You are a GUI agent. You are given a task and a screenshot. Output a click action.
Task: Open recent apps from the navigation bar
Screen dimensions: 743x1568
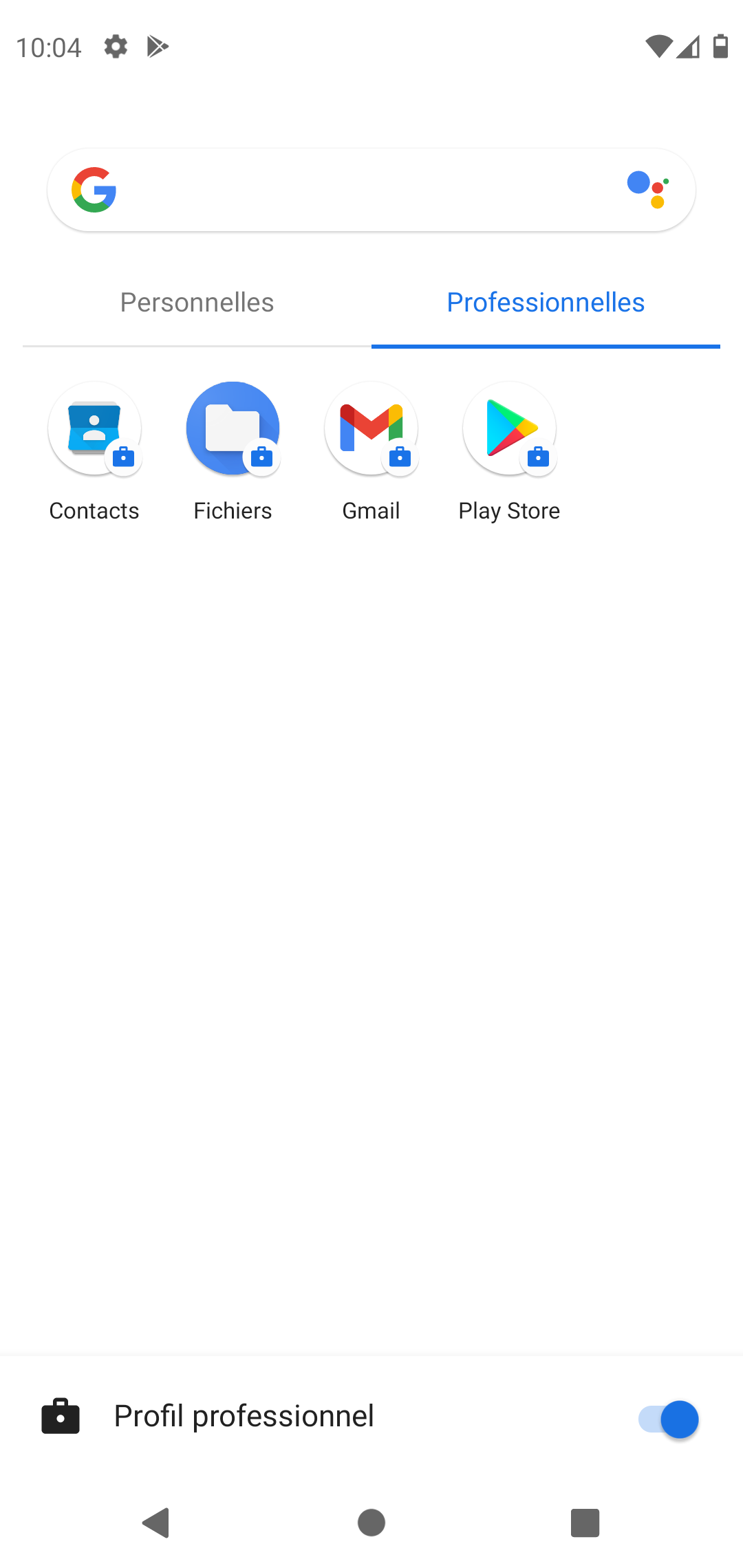coord(585,1523)
